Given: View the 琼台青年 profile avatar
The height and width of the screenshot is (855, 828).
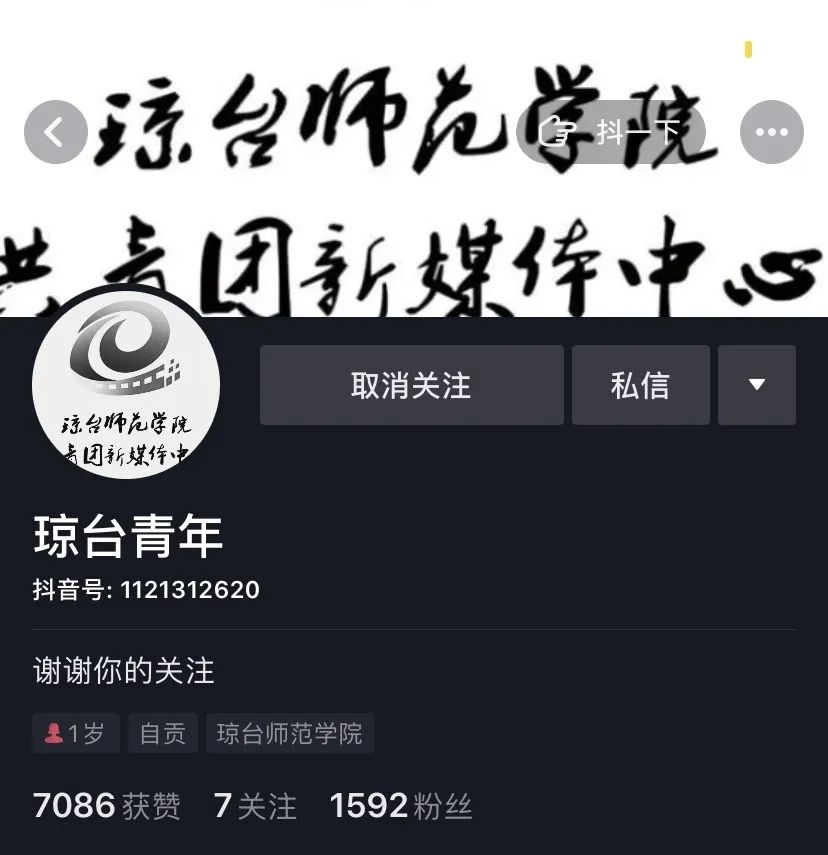Looking at the screenshot, I should 126,383.
